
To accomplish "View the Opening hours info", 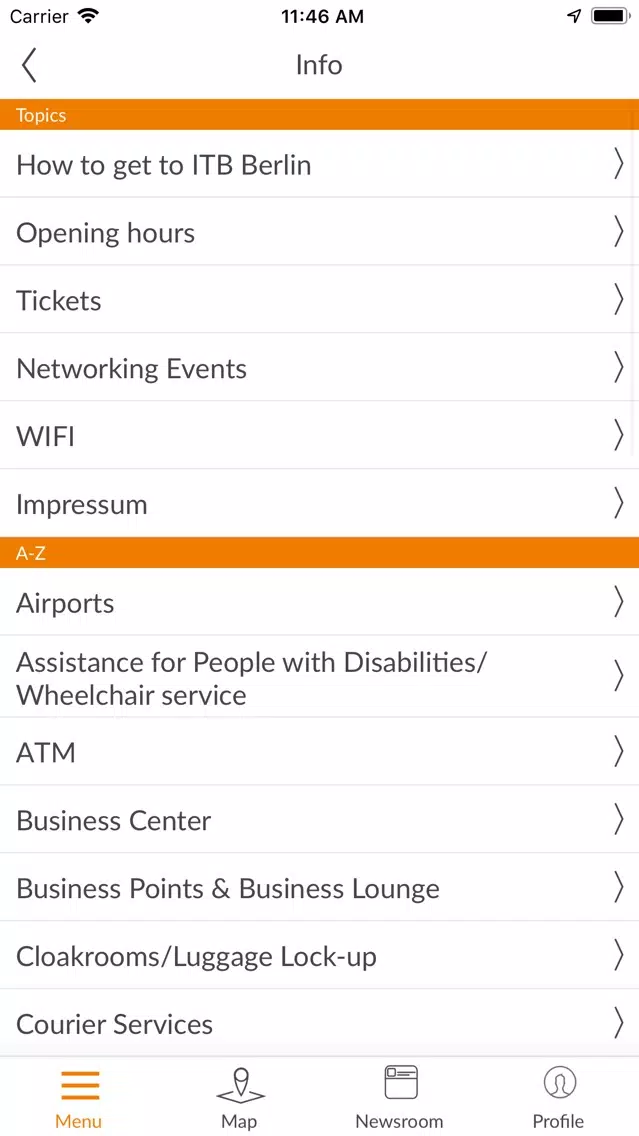I will click(x=320, y=232).
